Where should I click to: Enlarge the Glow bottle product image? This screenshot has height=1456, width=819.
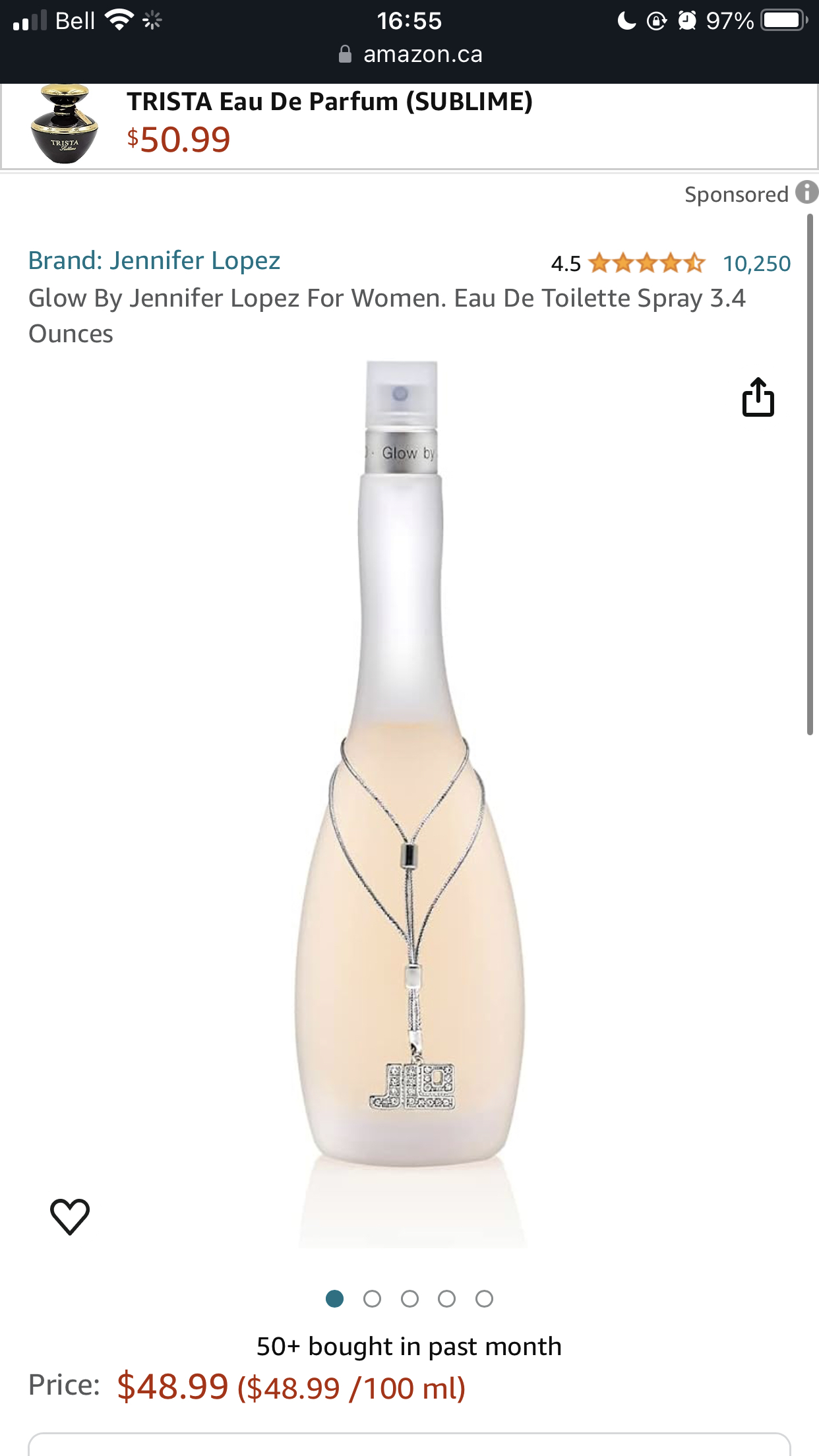tap(409, 791)
